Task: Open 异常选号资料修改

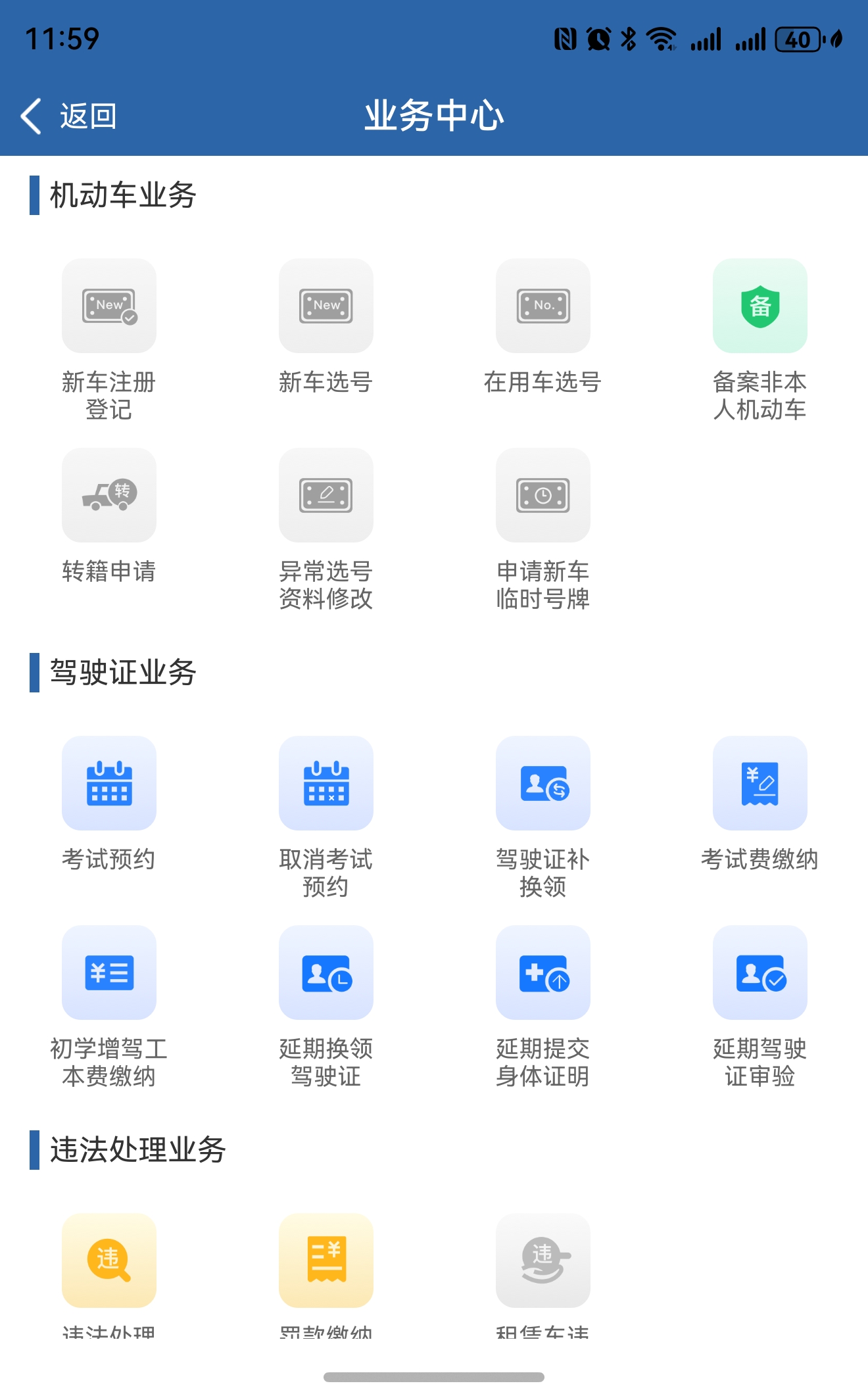Action: pyautogui.click(x=326, y=496)
